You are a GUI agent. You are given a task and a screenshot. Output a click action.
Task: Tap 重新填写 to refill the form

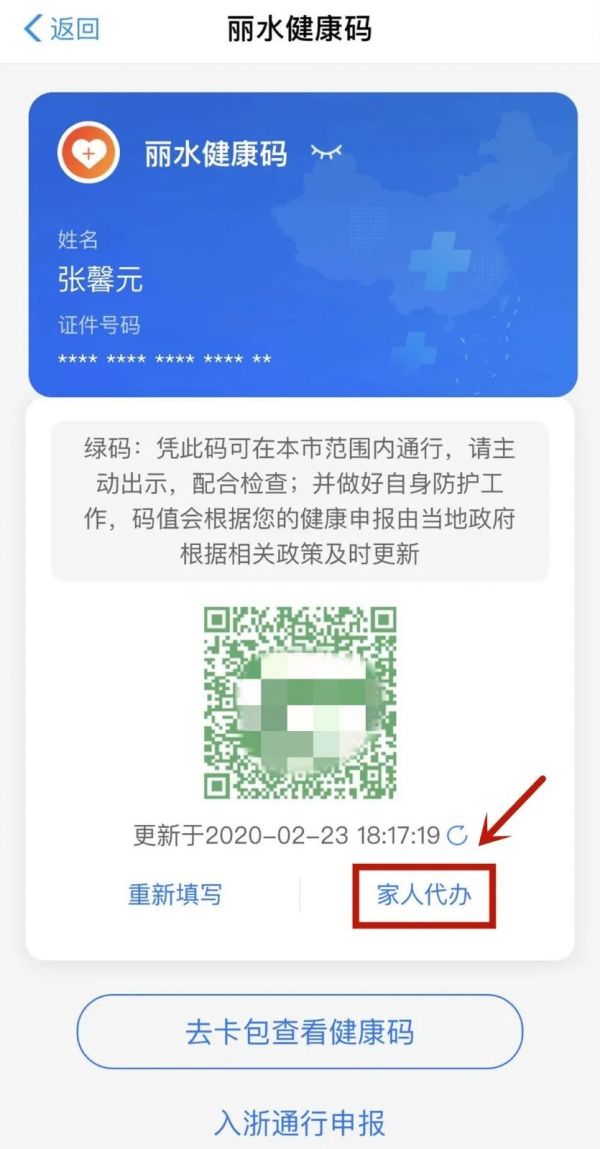175,893
